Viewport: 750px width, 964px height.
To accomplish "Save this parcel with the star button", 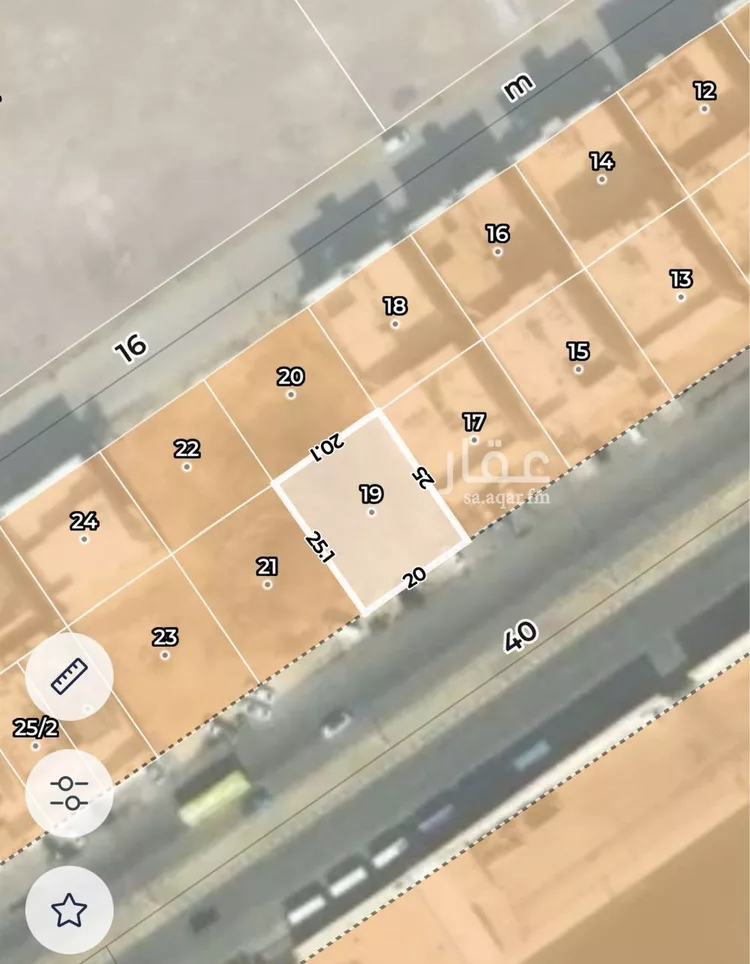I will [x=69, y=909].
